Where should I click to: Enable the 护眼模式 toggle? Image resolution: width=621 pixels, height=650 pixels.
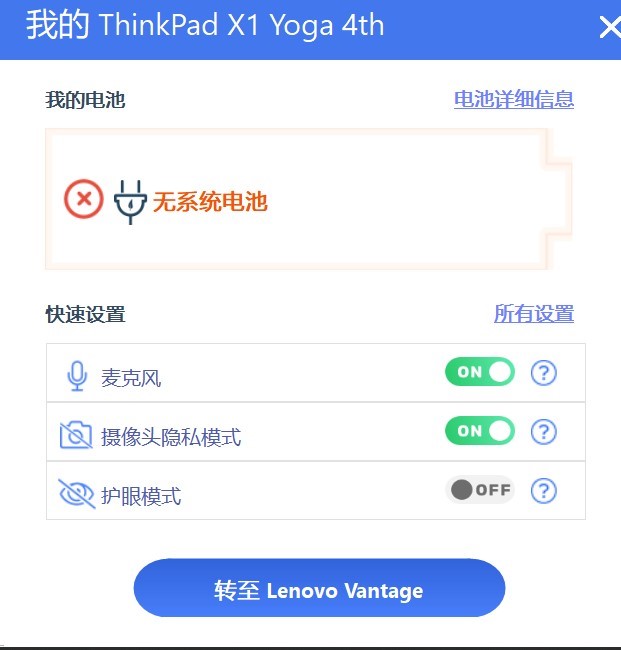point(480,490)
